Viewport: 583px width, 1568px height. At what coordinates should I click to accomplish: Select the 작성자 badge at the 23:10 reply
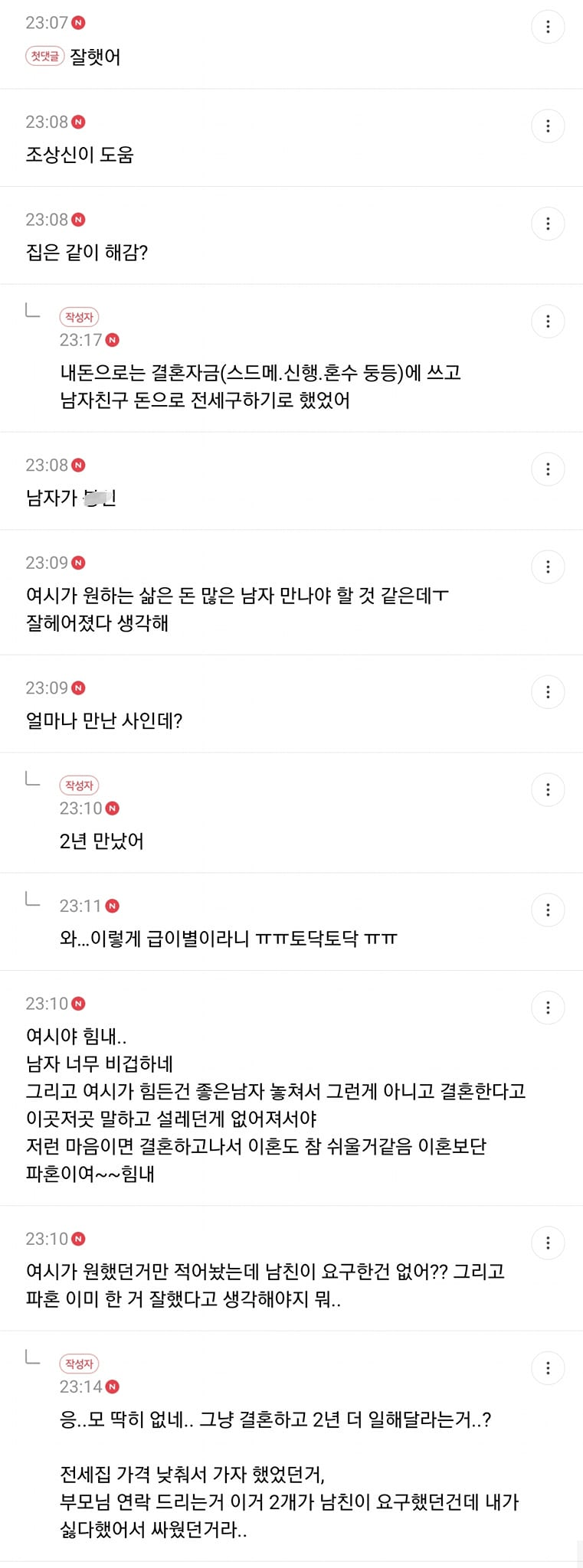[80, 785]
